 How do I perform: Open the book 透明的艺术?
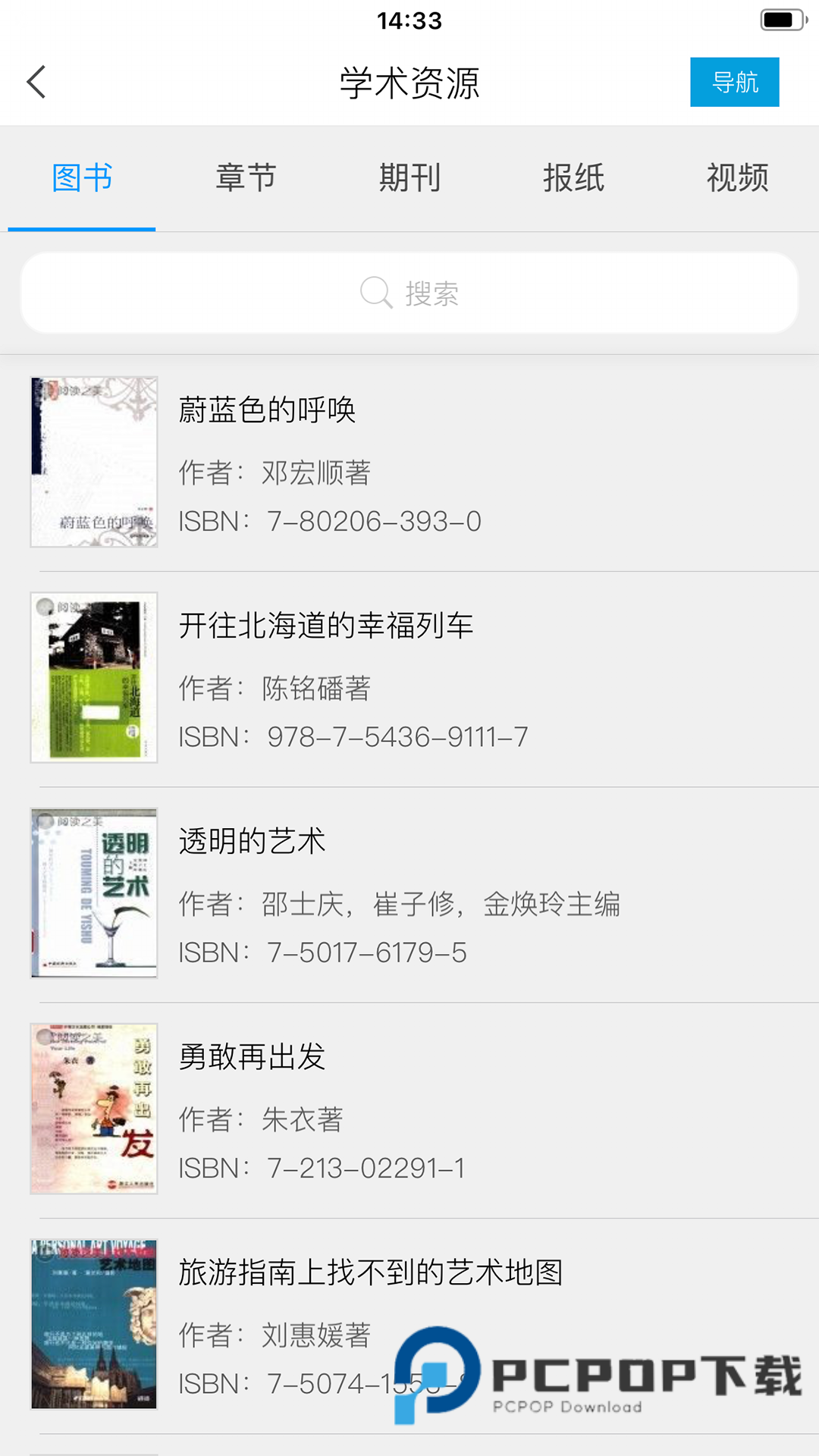(x=250, y=842)
